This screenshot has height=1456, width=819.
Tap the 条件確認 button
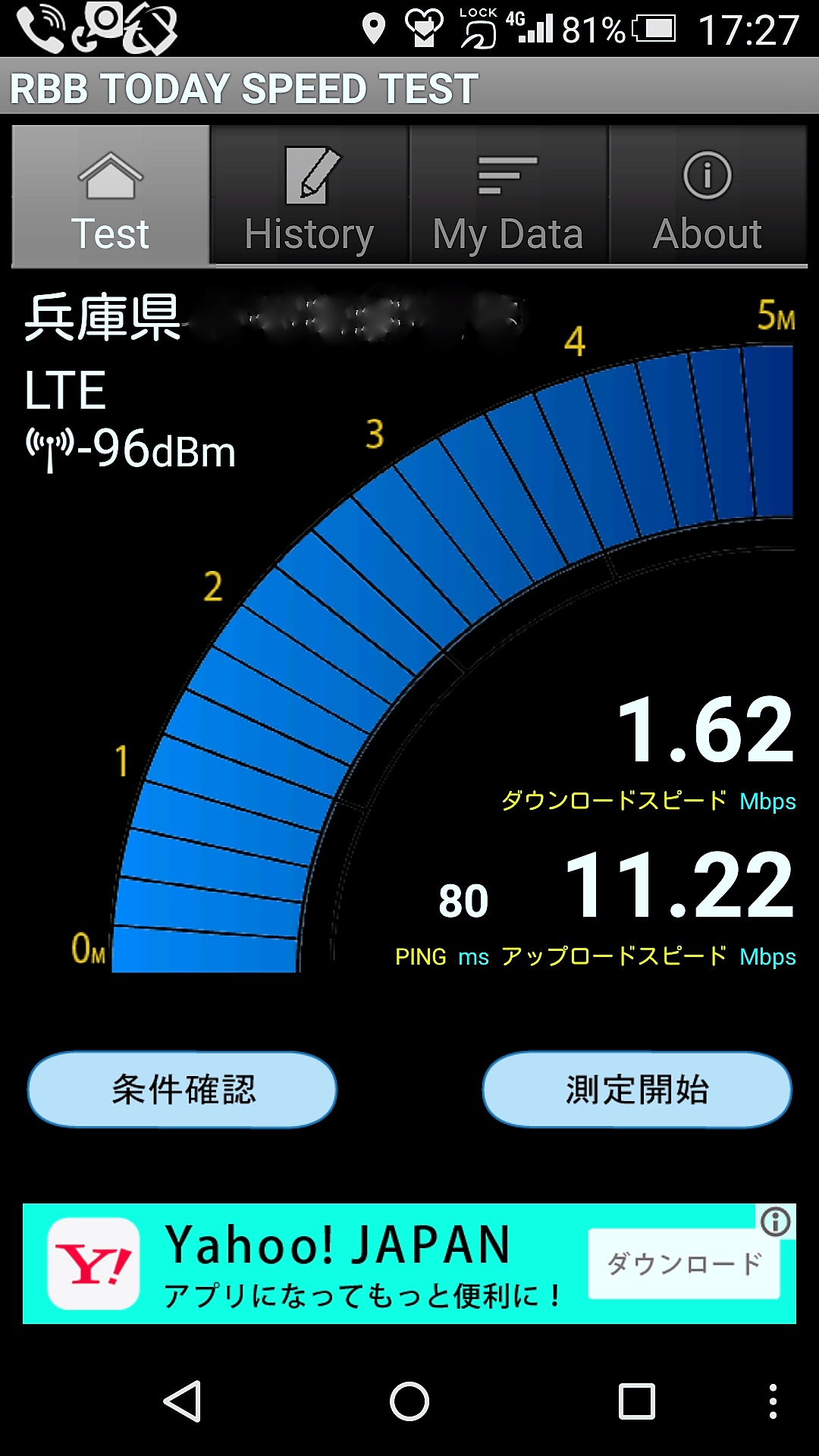pos(183,1089)
